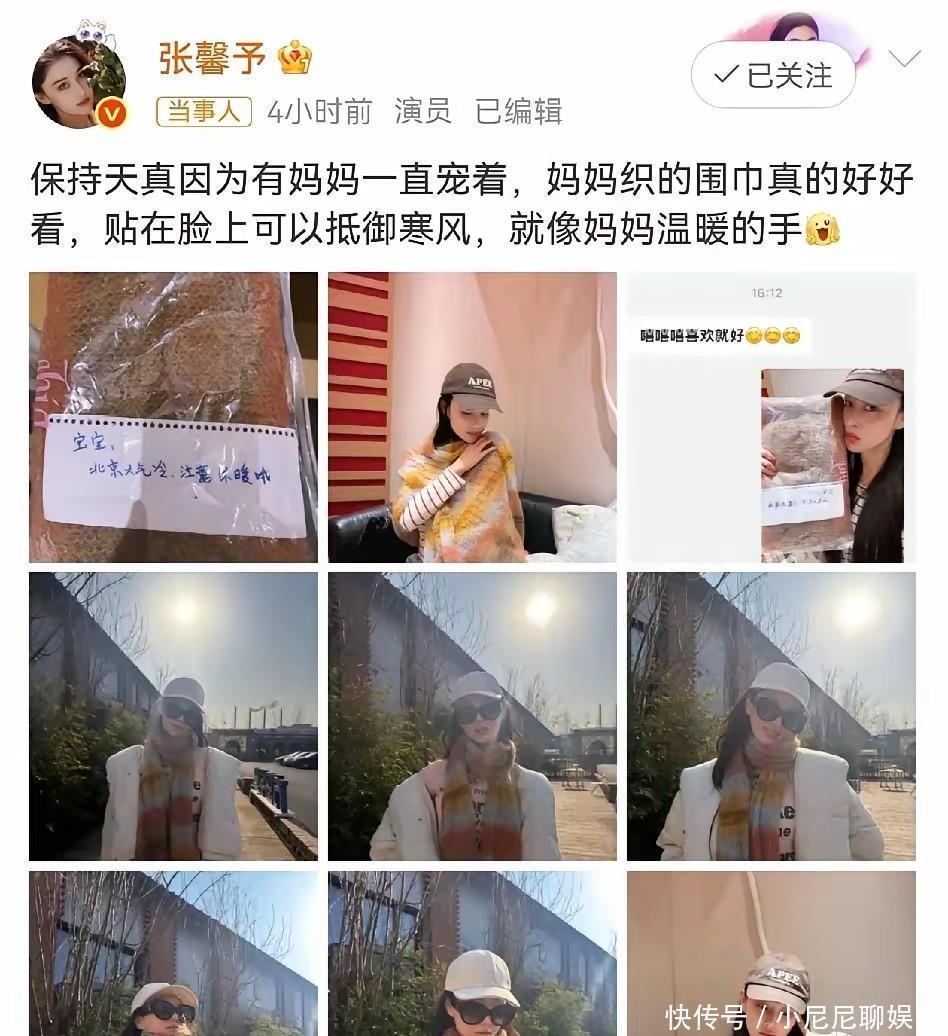The image size is (948, 1036).
Task: View the photo of the woman in a cap holding the scarf
Action: pos(472,417)
